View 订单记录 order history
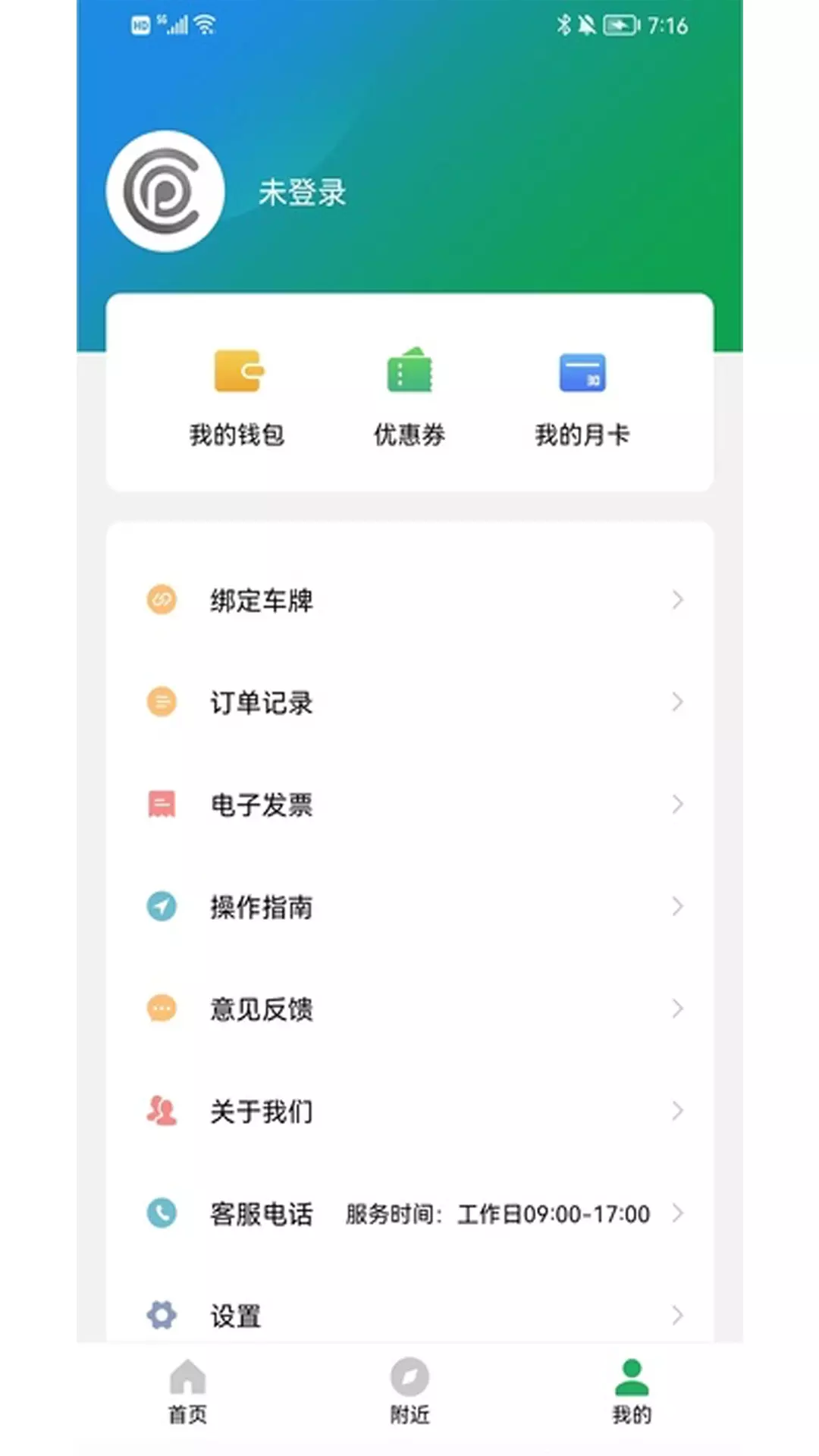This screenshot has height=1456, width=819. pyautogui.click(x=409, y=702)
